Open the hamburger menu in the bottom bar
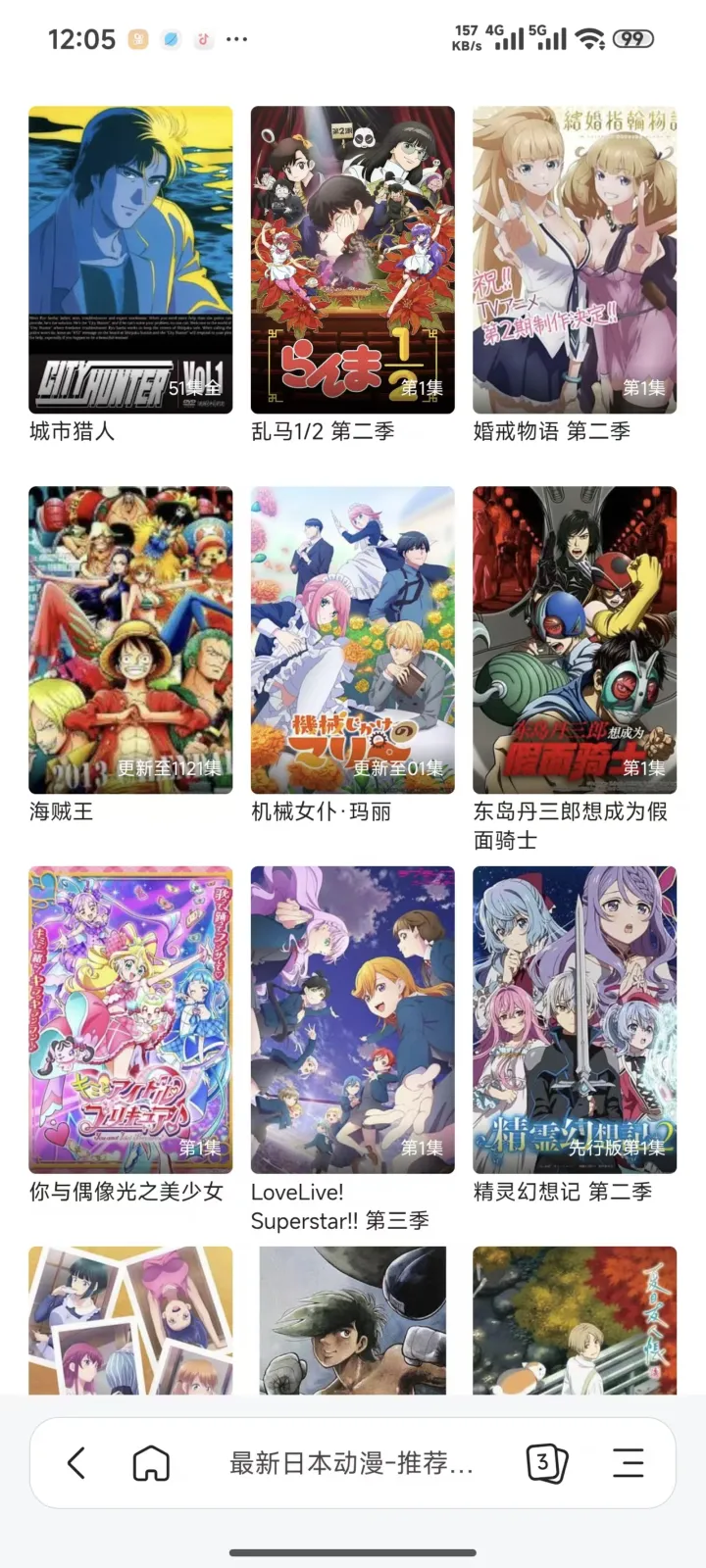Image resolution: width=706 pixels, height=1568 pixels. coord(629,1462)
